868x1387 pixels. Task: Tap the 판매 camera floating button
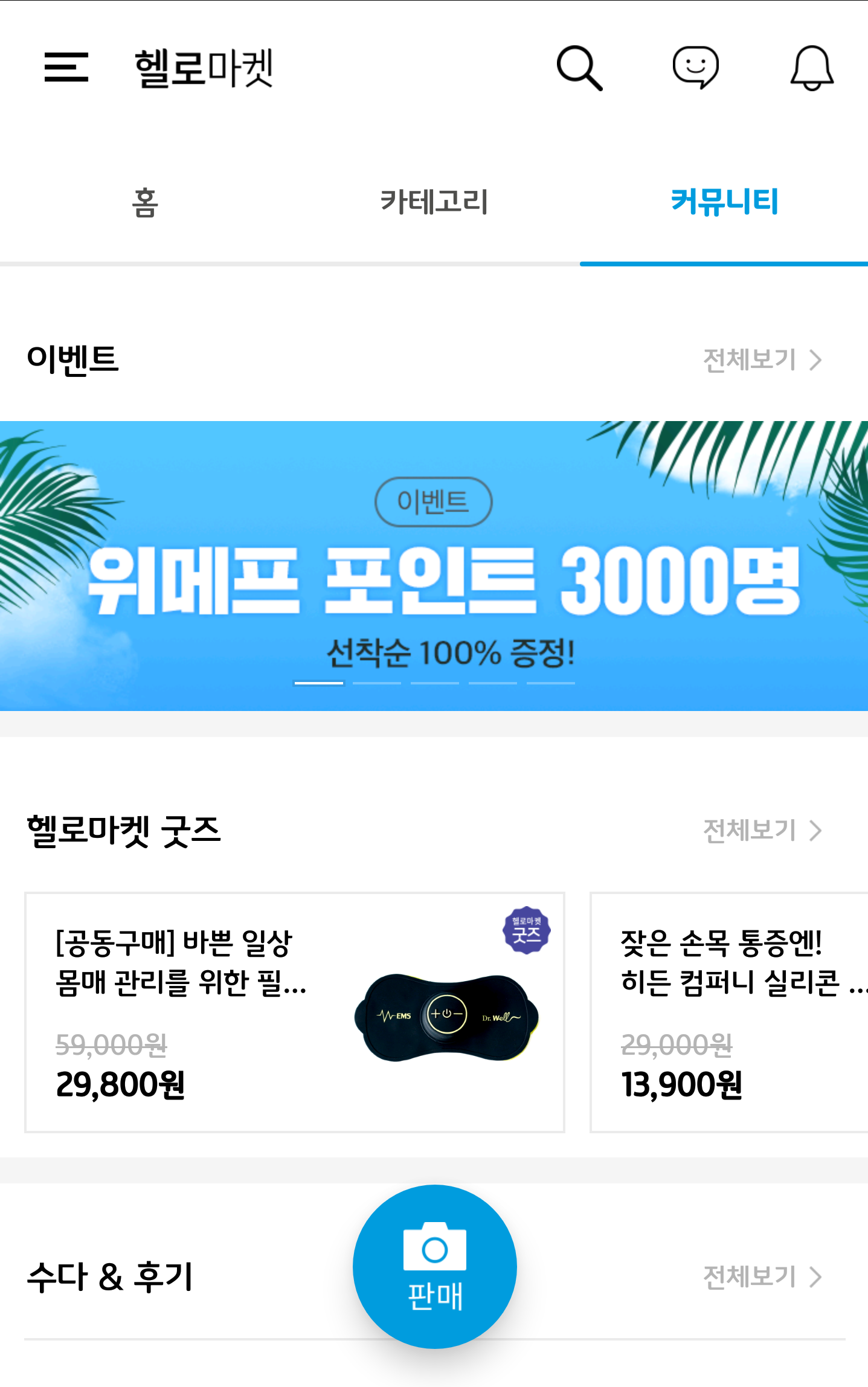pyautogui.click(x=434, y=1266)
